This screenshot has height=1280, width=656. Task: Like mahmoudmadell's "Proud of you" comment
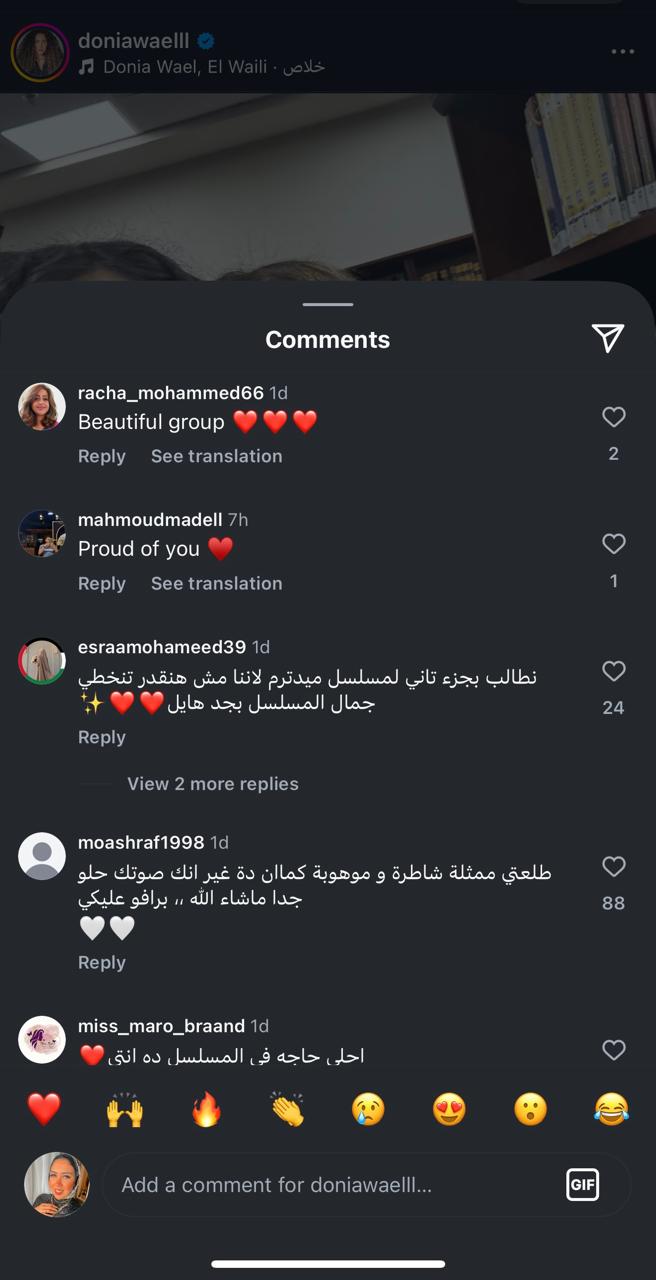click(x=613, y=544)
